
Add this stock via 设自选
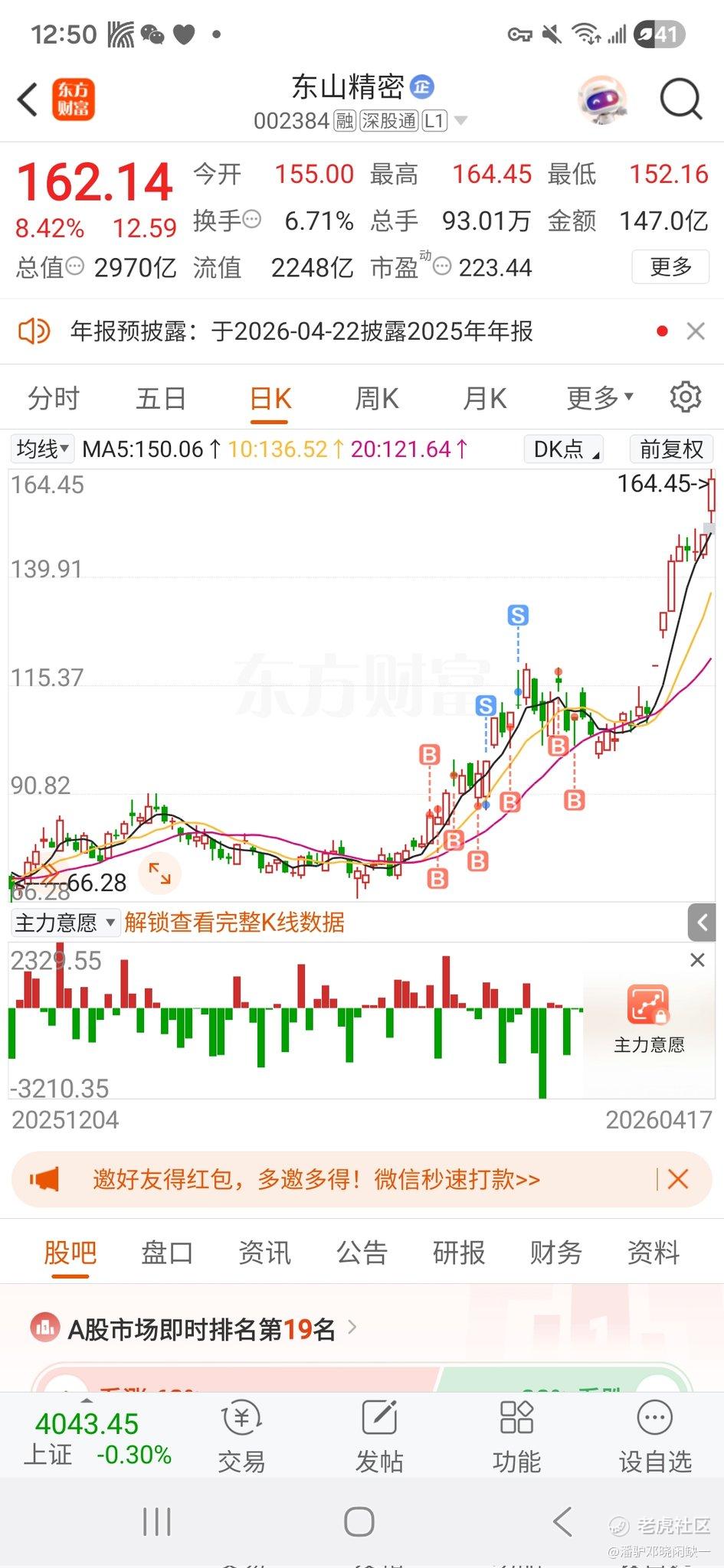point(655,1439)
